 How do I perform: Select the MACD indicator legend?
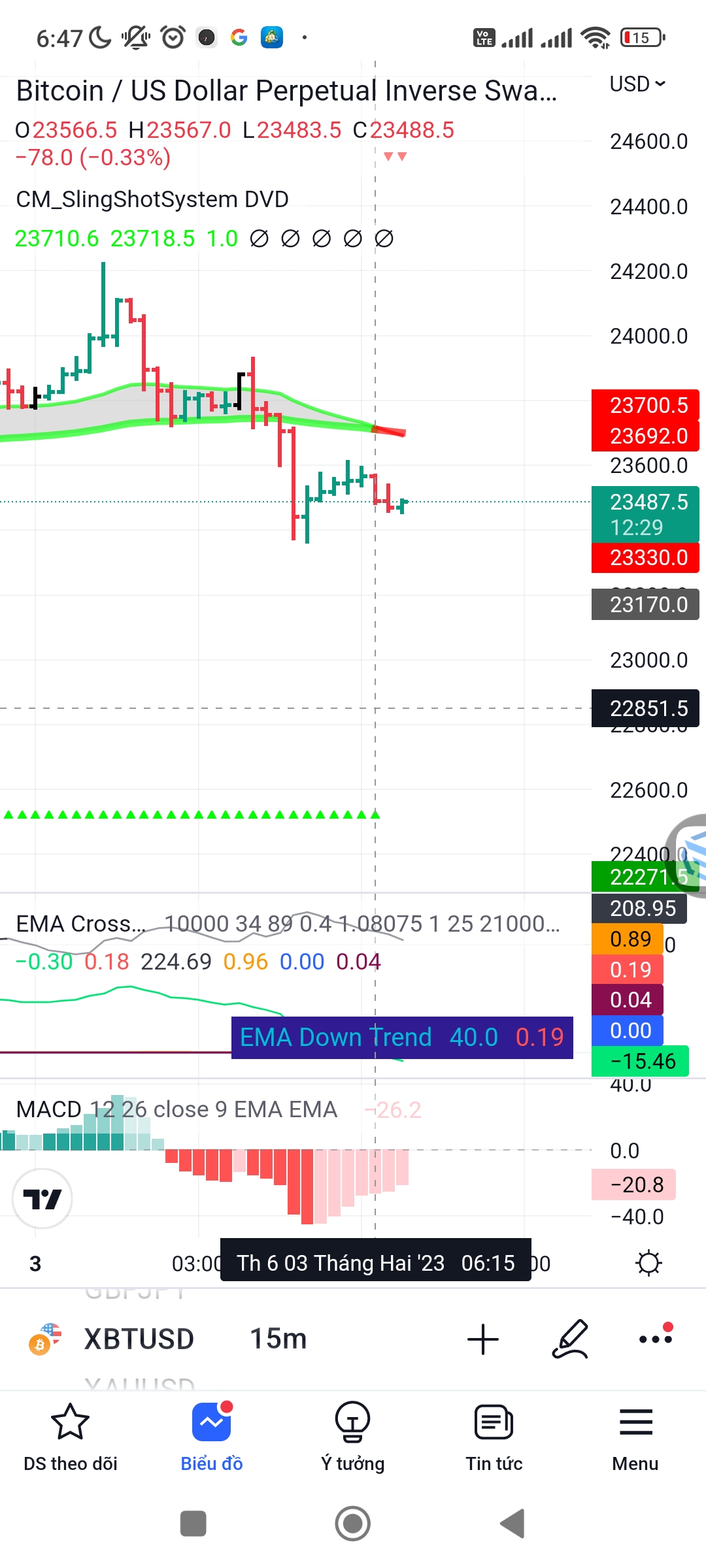pos(176,1109)
